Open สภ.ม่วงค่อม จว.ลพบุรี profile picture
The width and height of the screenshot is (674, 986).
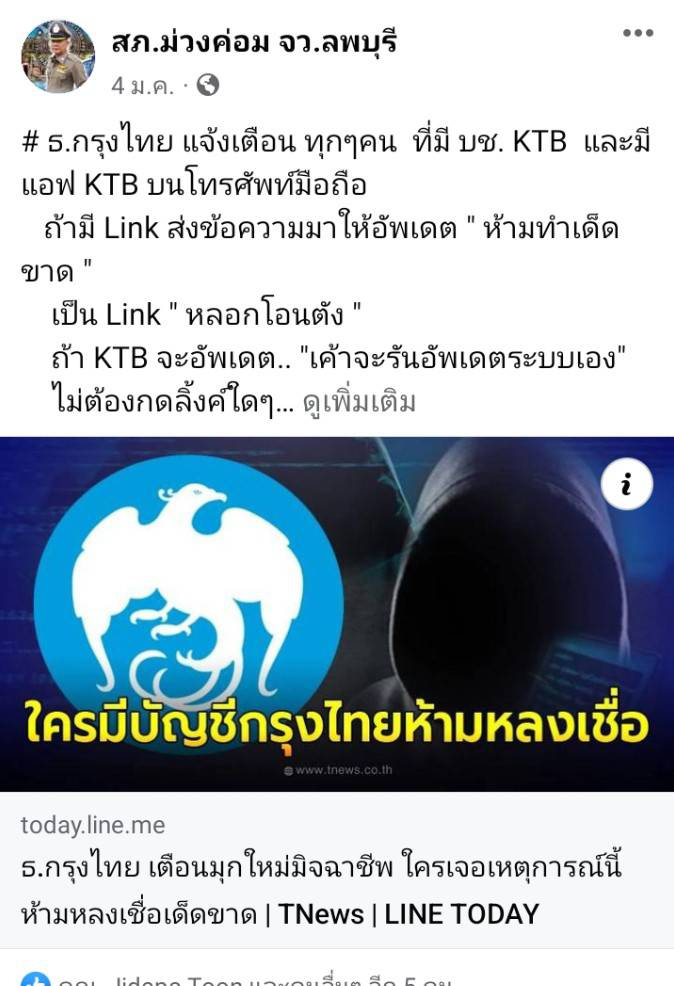pos(57,57)
